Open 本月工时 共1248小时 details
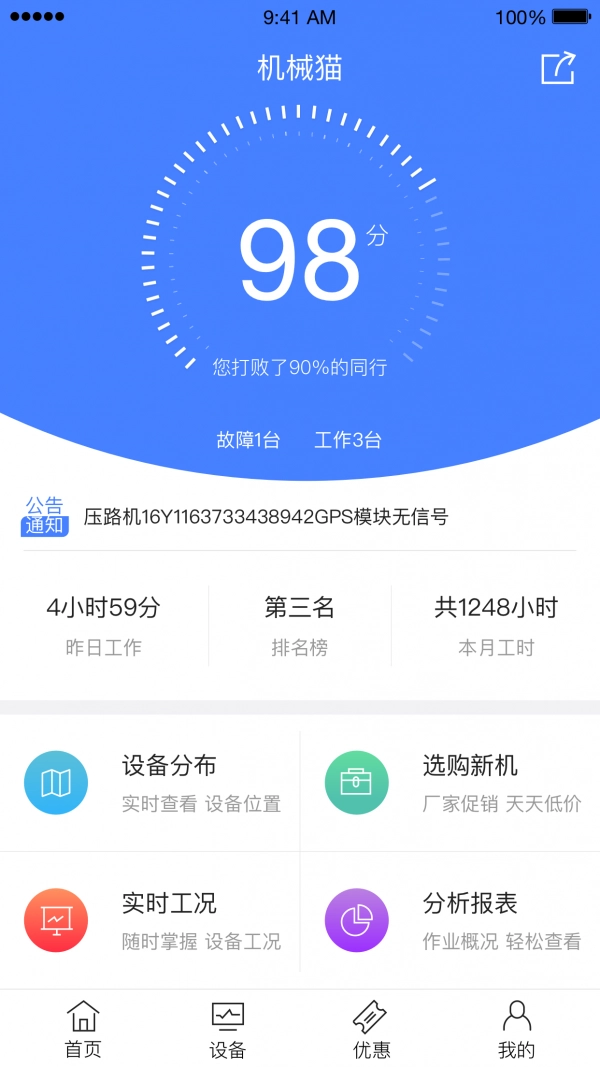 click(x=496, y=626)
